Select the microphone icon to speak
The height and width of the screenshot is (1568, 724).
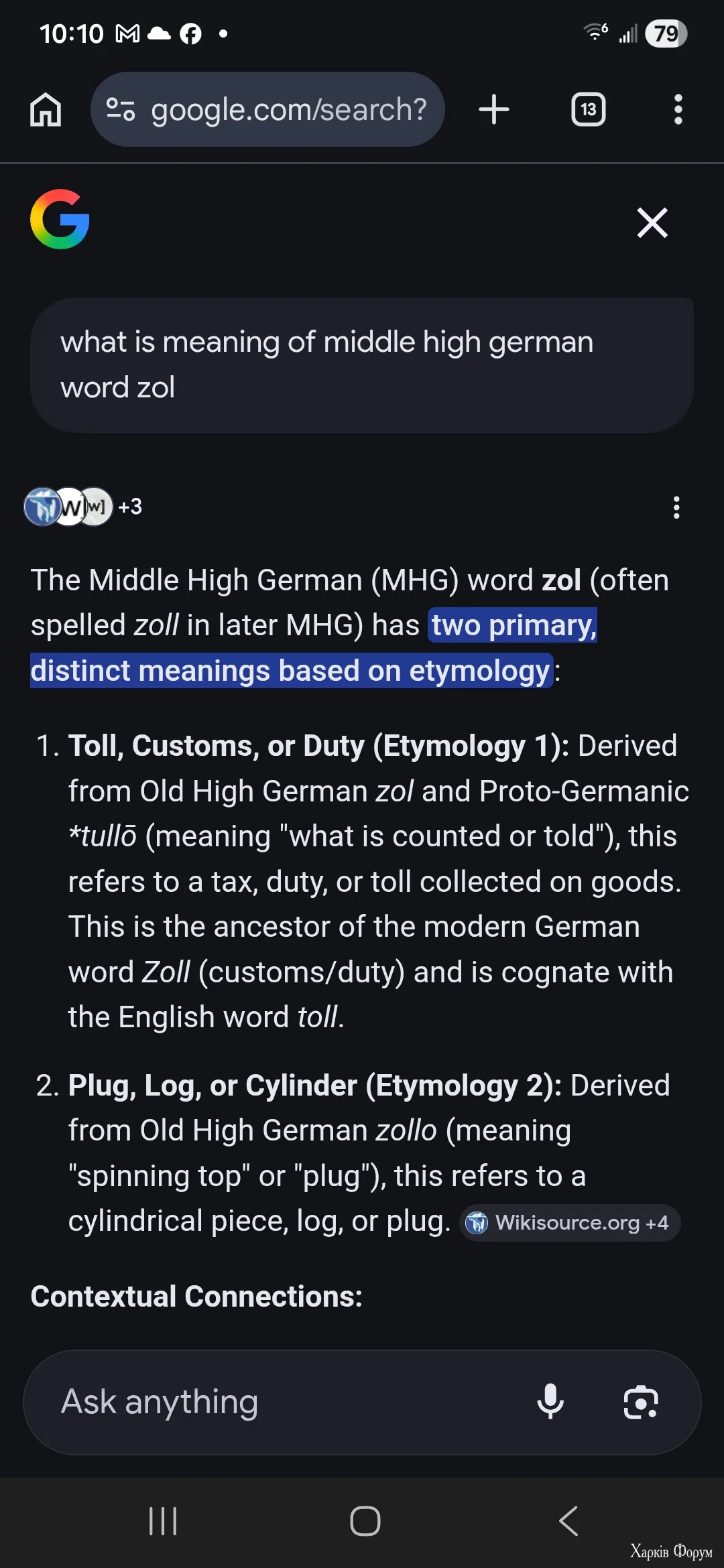click(551, 1402)
